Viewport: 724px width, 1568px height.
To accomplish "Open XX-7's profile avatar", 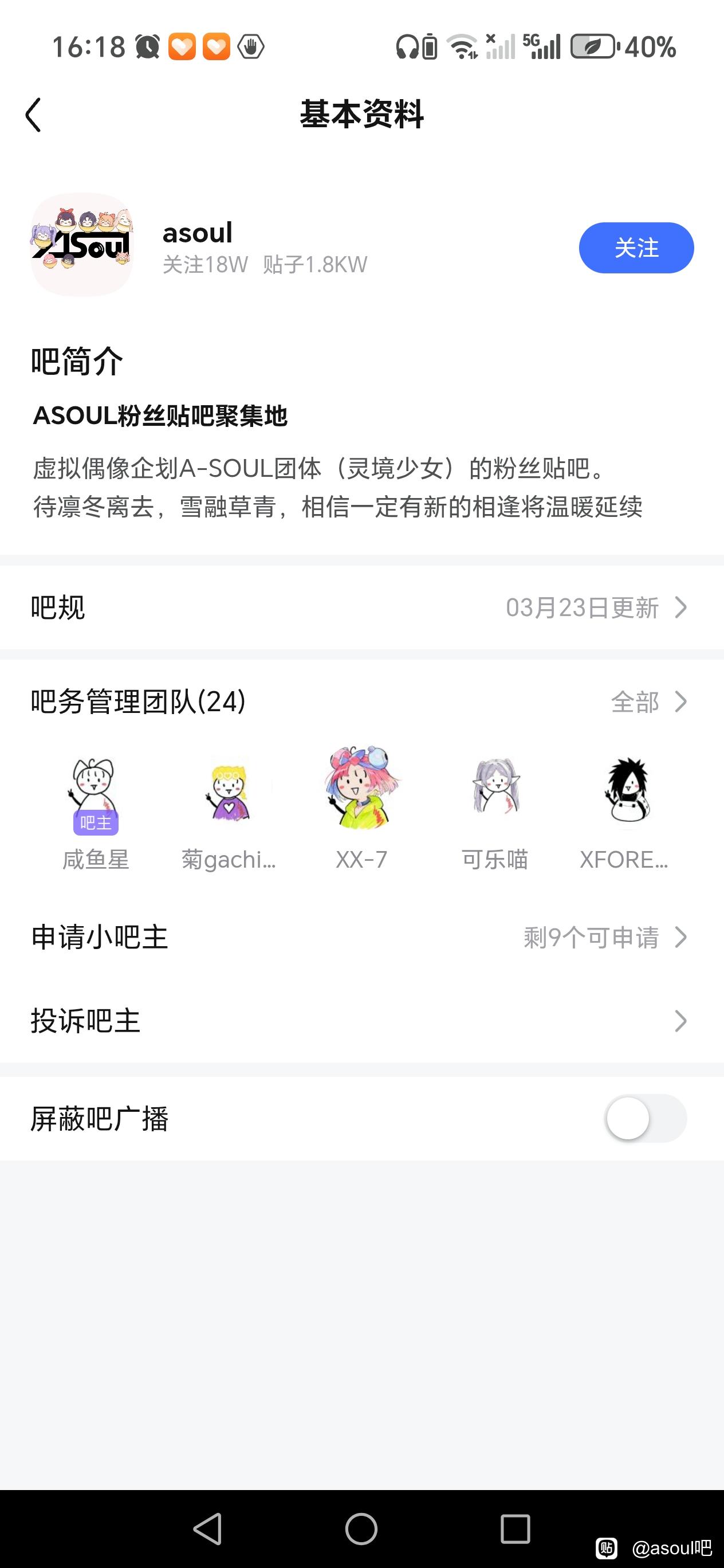I will (x=361, y=788).
